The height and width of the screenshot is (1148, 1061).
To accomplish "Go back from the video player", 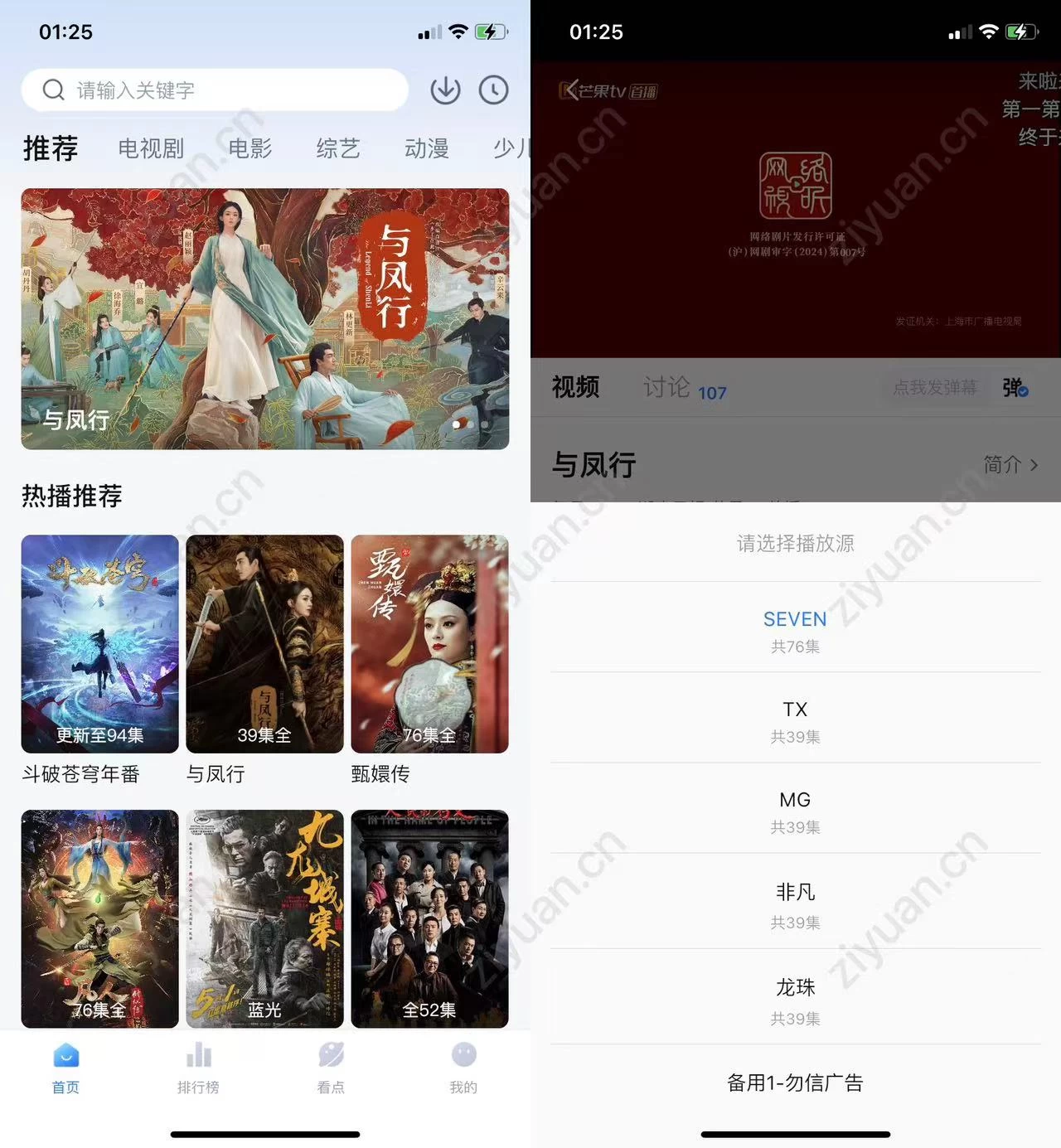I will point(569,90).
